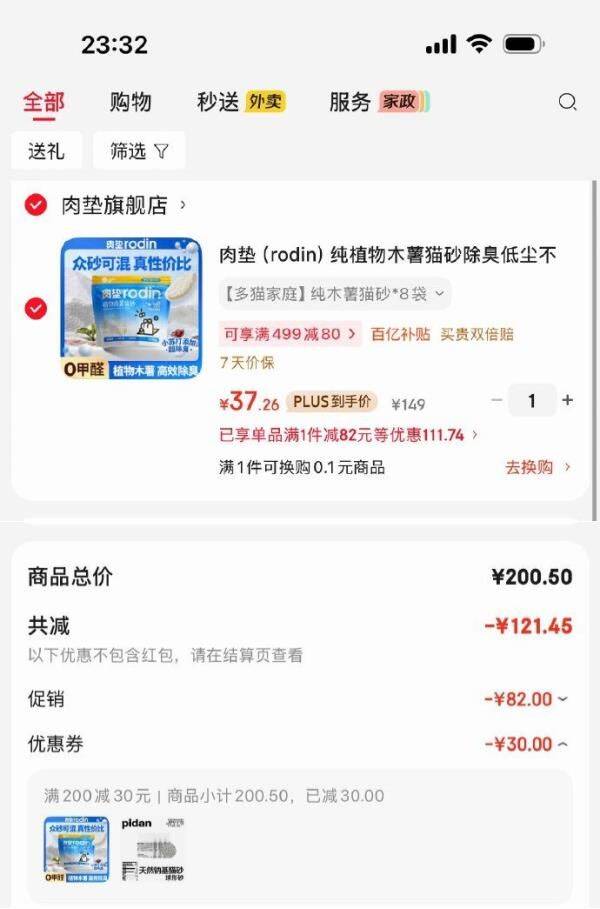The image size is (600, 909).
Task: Tap 去换购 to redeem add-on
Action: click(539, 467)
